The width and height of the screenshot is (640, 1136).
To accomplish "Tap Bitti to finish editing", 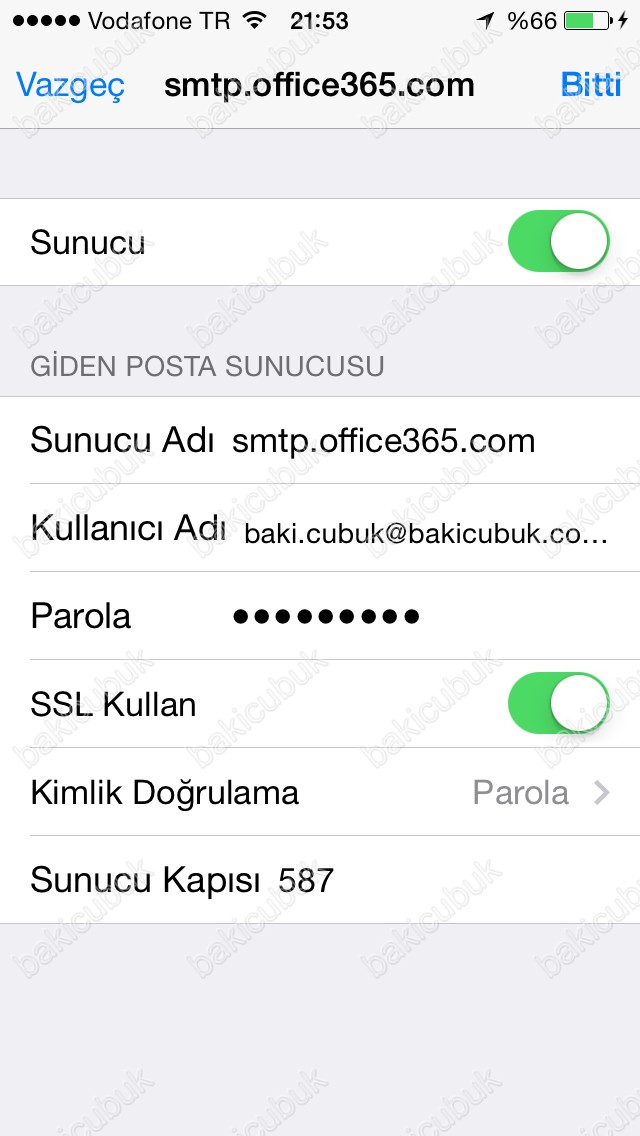I will pyautogui.click(x=591, y=85).
